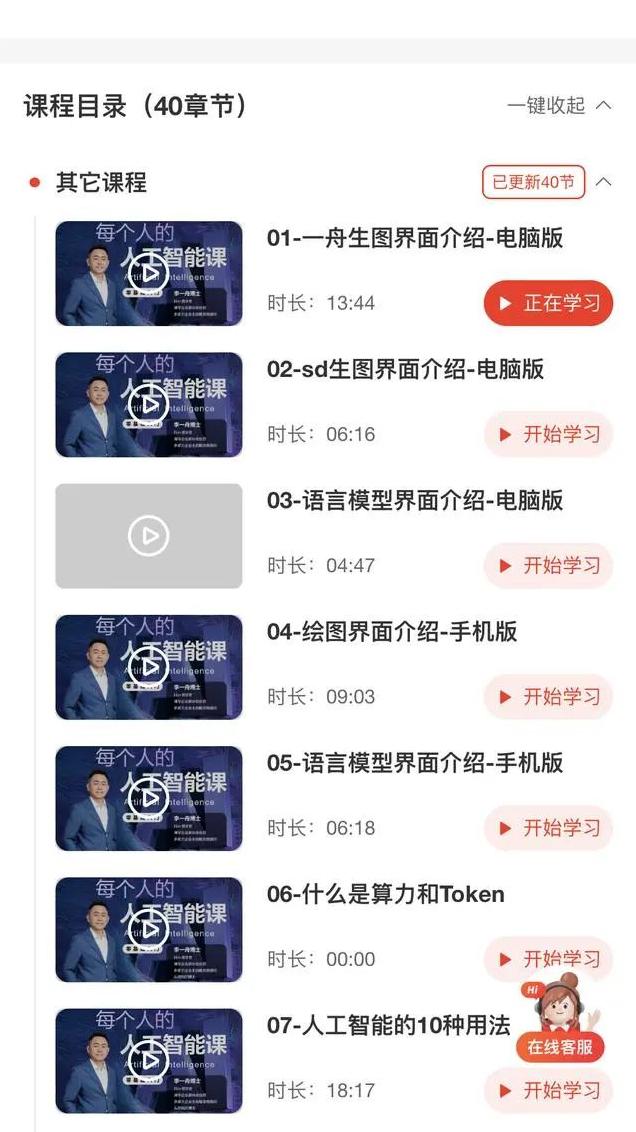Play video thumbnail of 05-语言模型界面介绍-手机版
Viewport: 636px width, 1132px height.
[149, 798]
